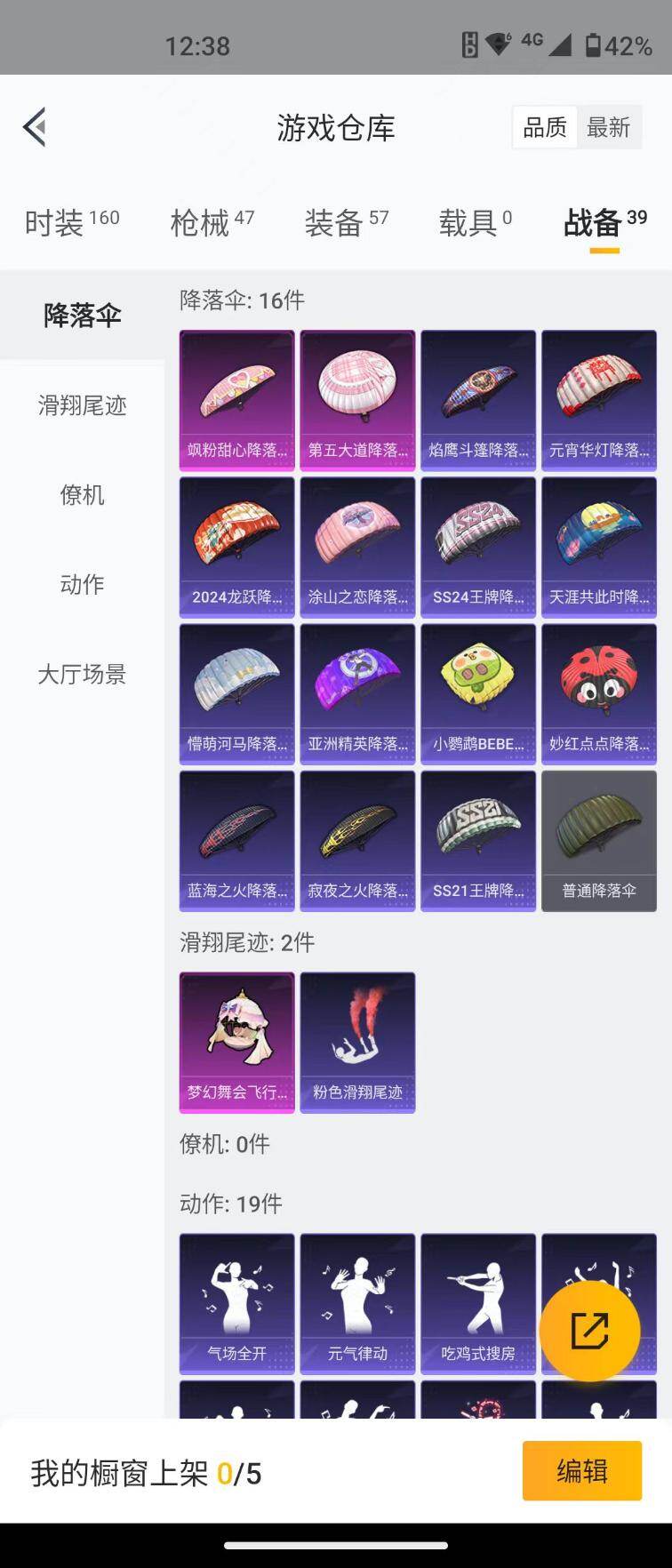672x1568 pixels.
Task: Select the 飒粉甜心降落伞 parachute thumbnail
Action: (236, 398)
